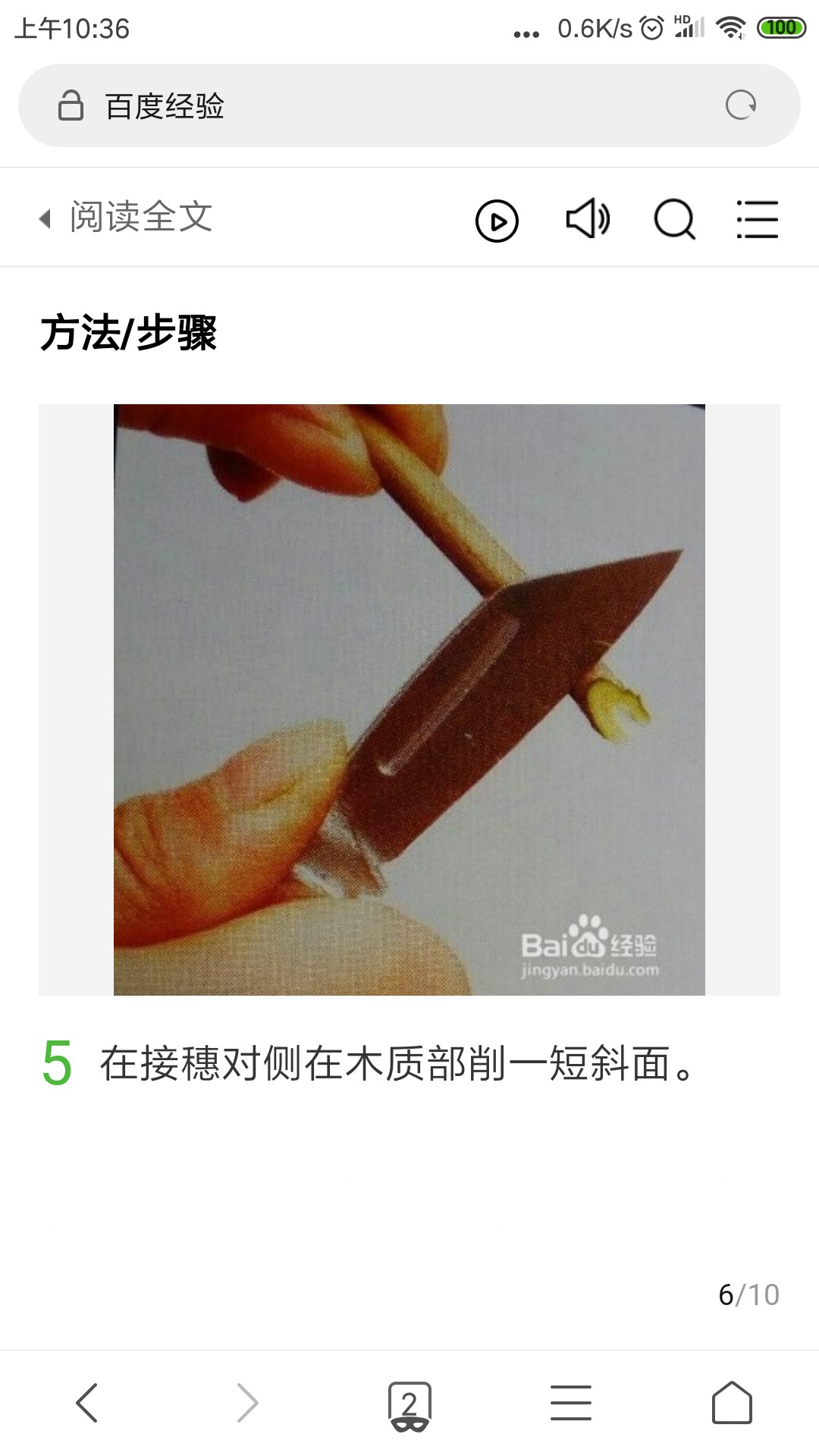Screen dimensions: 819x1456
Task: Open the grafting knife step image
Action: pos(409,699)
